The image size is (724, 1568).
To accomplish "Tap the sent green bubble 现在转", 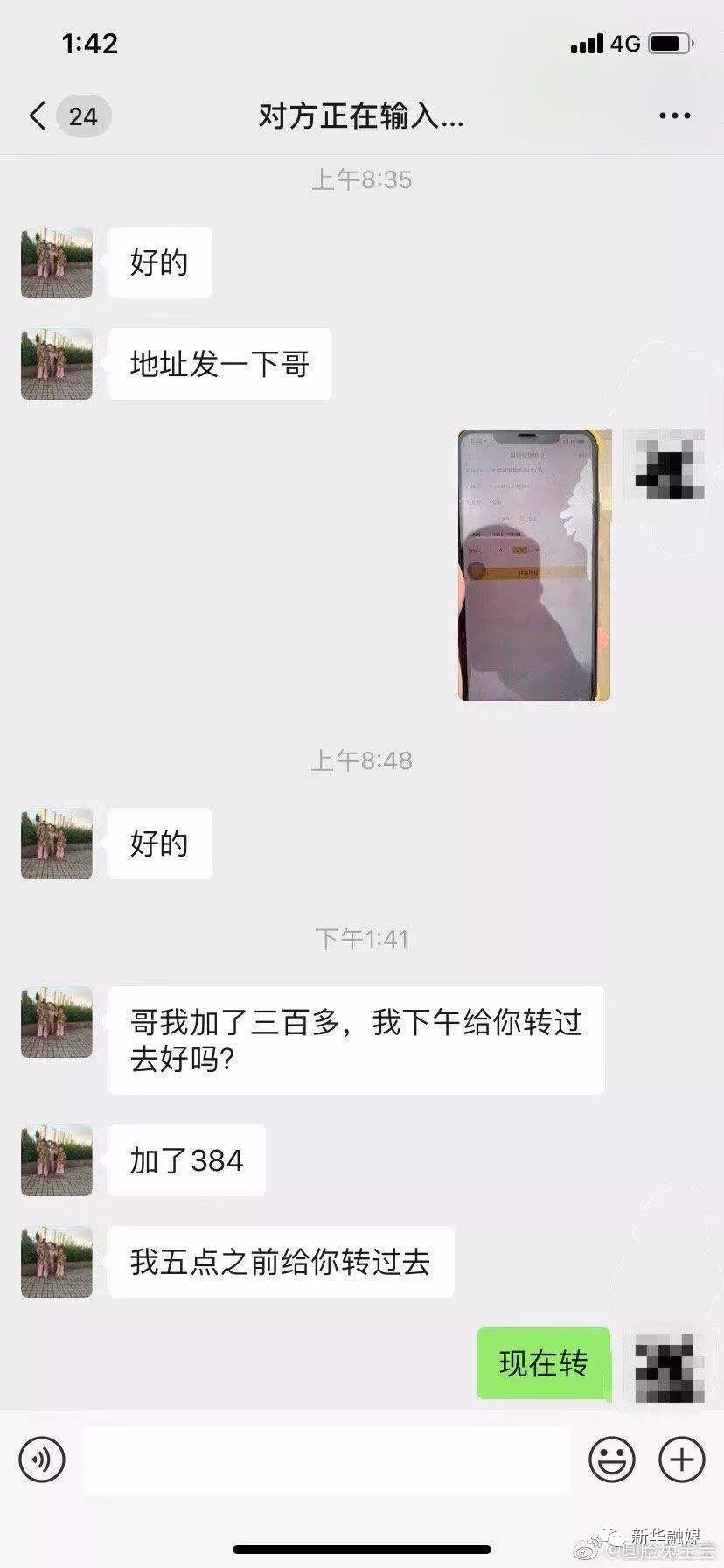I will (544, 1361).
